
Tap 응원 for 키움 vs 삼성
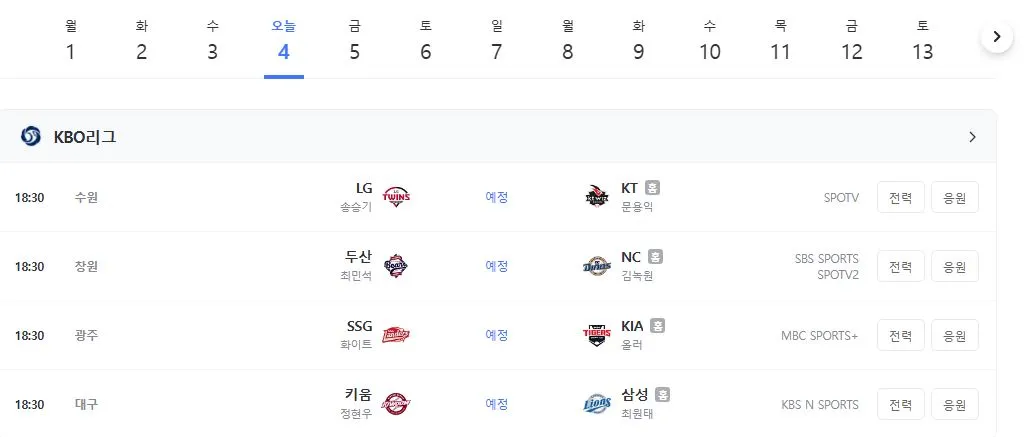coord(954,404)
